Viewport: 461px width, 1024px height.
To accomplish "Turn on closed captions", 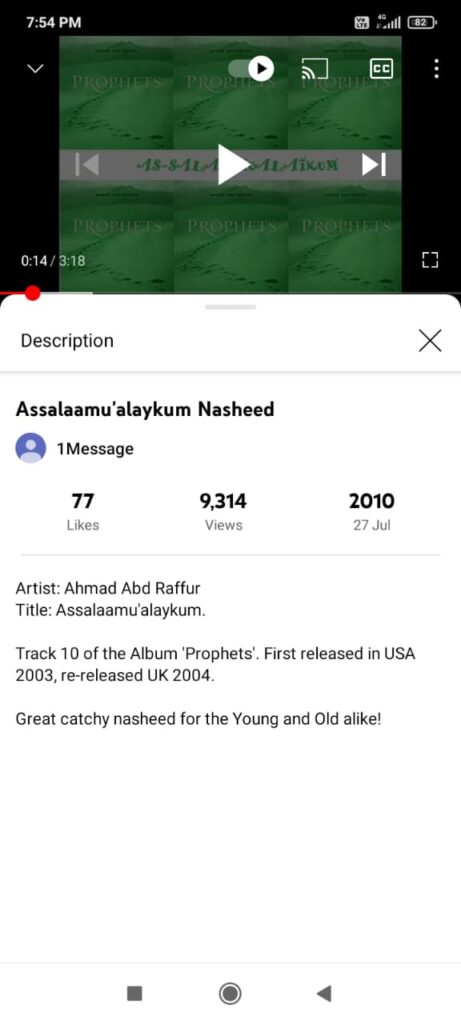I will [x=381, y=69].
